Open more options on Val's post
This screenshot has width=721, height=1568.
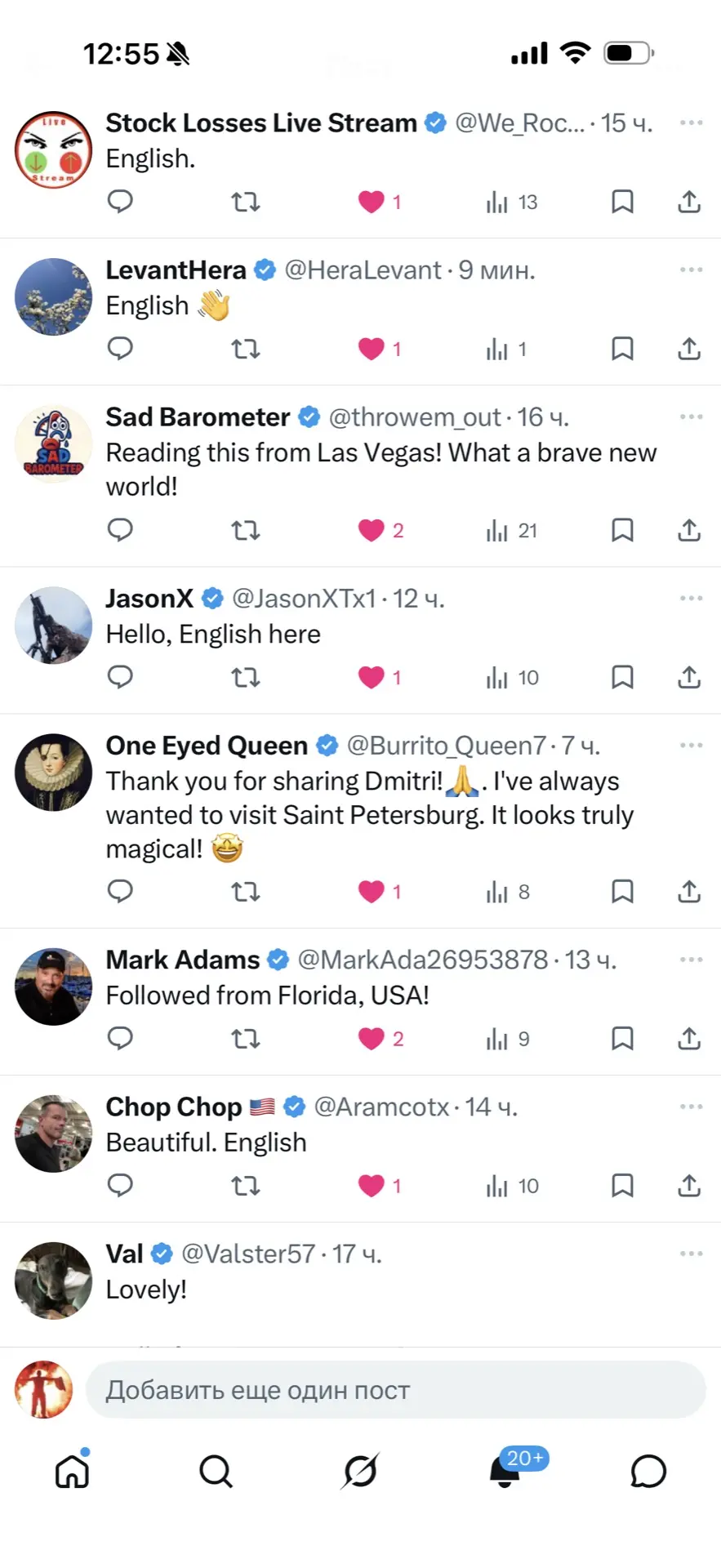click(691, 1254)
